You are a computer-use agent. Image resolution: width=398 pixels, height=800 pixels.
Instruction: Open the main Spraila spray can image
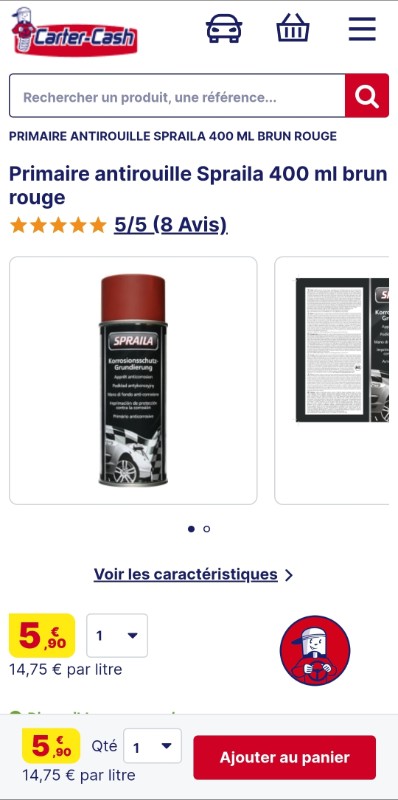133,381
